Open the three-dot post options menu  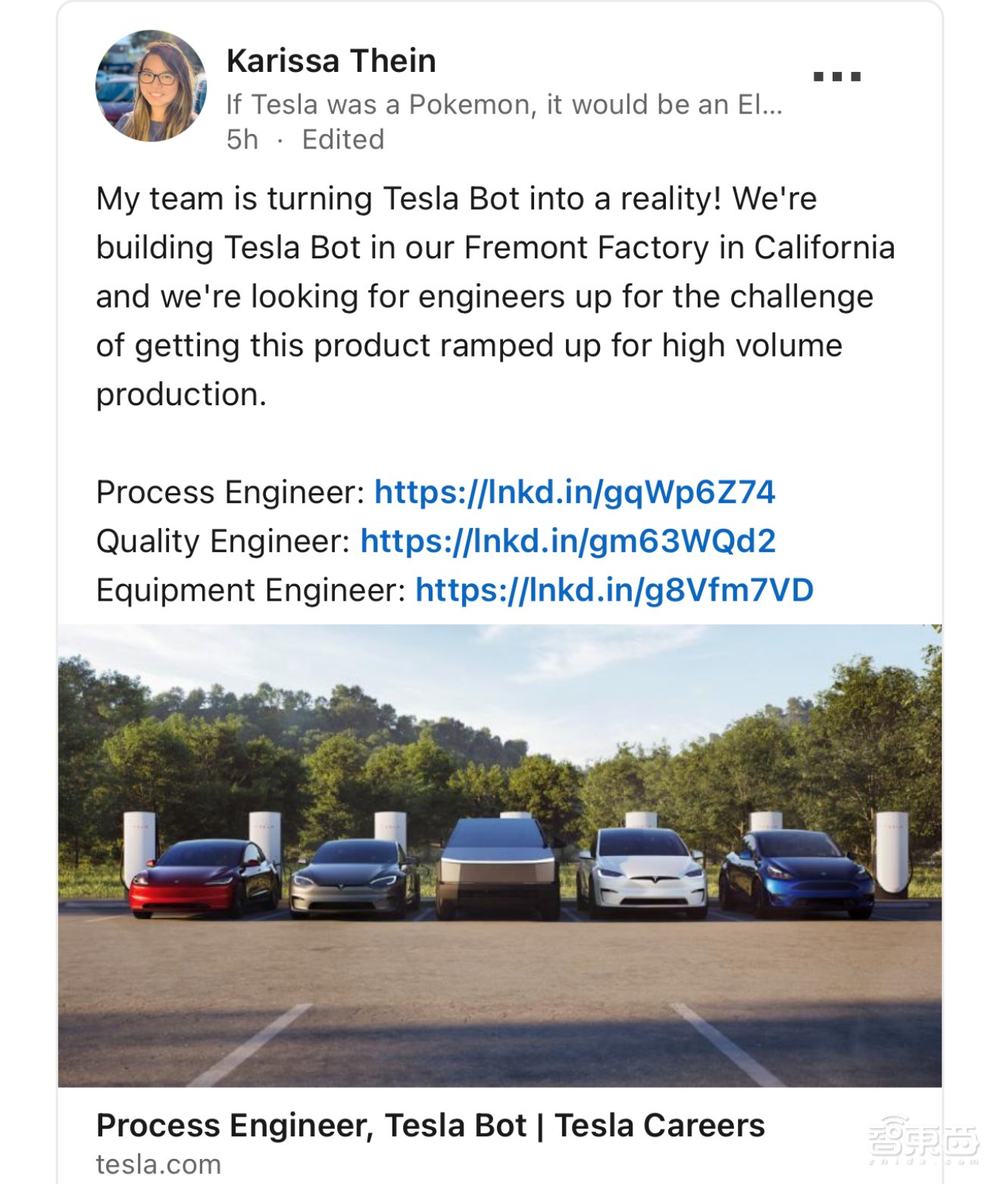pos(837,76)
